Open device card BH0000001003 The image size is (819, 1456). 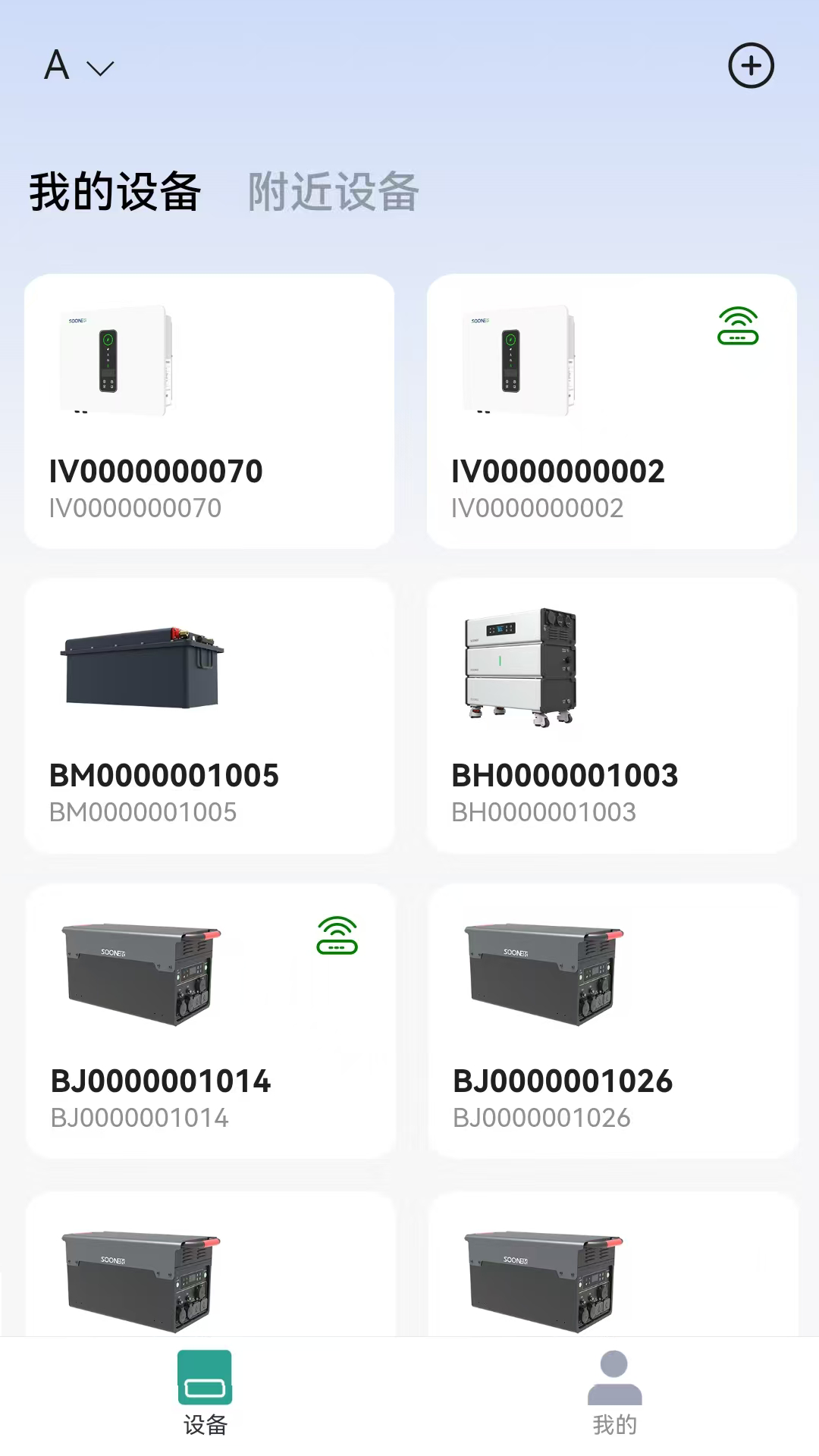click(612, 717)
